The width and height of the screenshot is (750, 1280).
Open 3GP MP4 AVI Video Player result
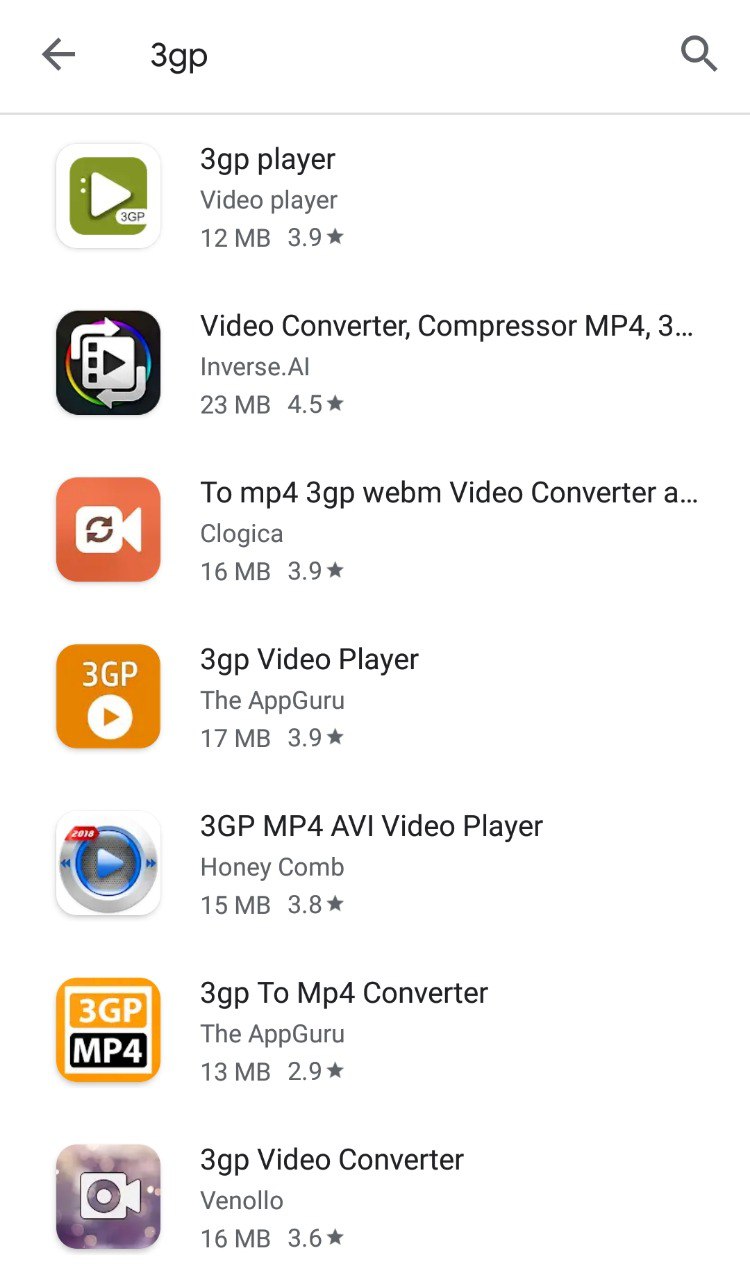click(375, 864)
